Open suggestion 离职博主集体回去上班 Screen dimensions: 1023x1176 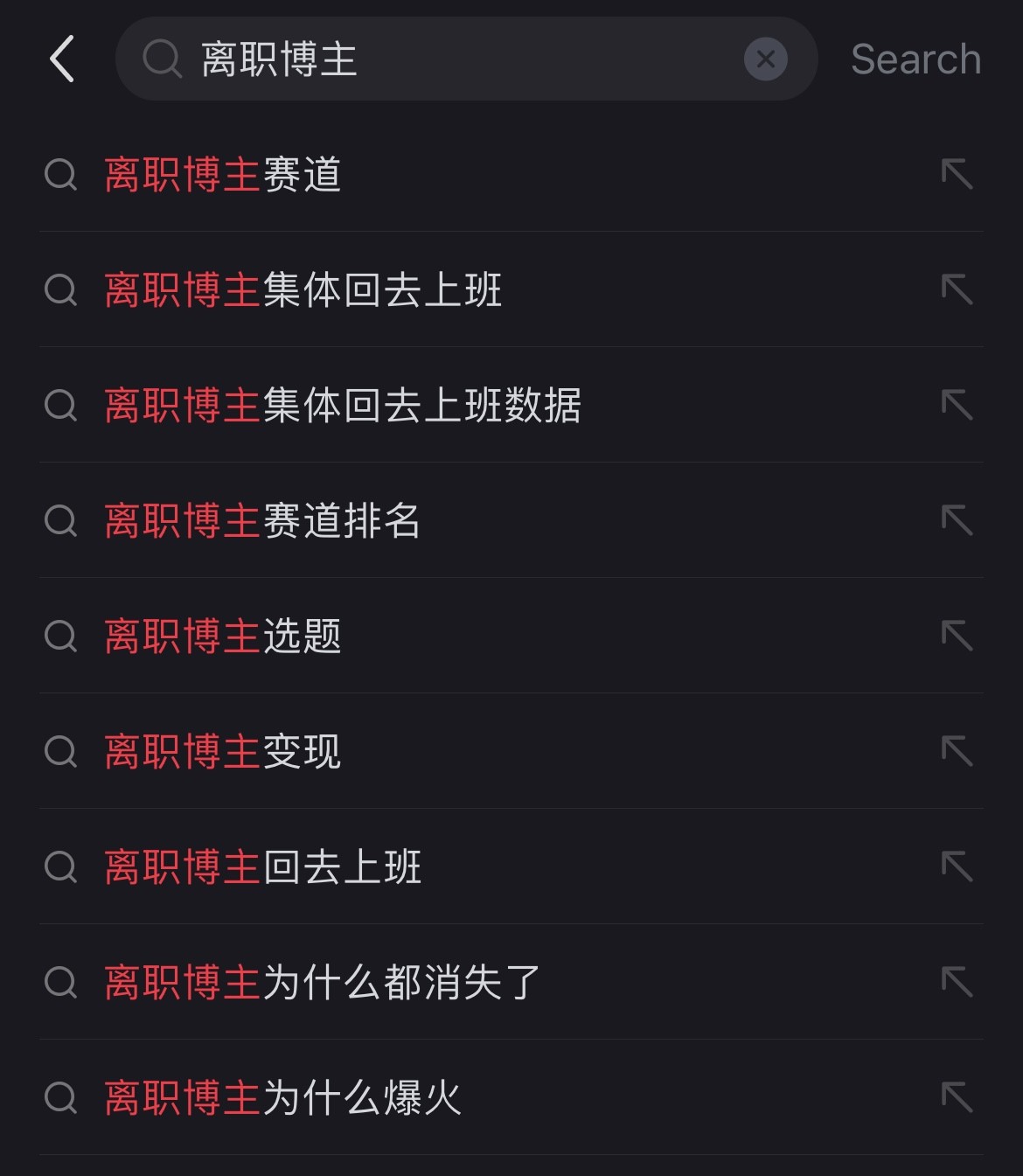pos(303,290)
